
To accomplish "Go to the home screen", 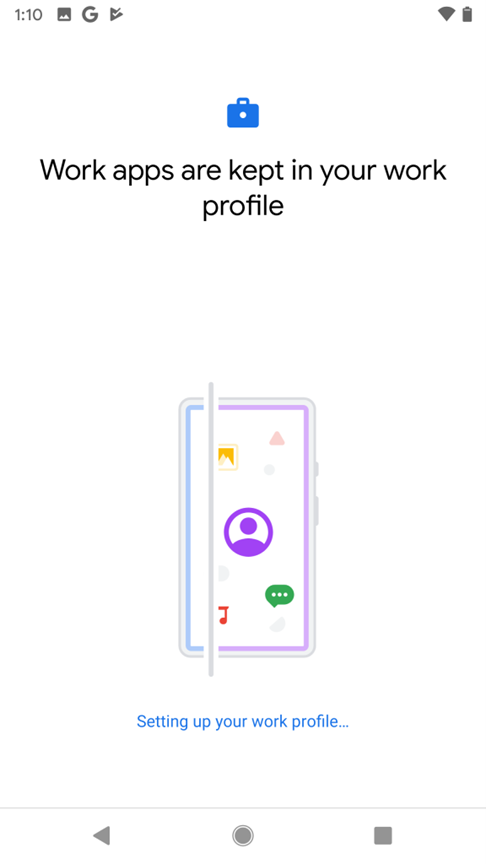I will point(242,835).
